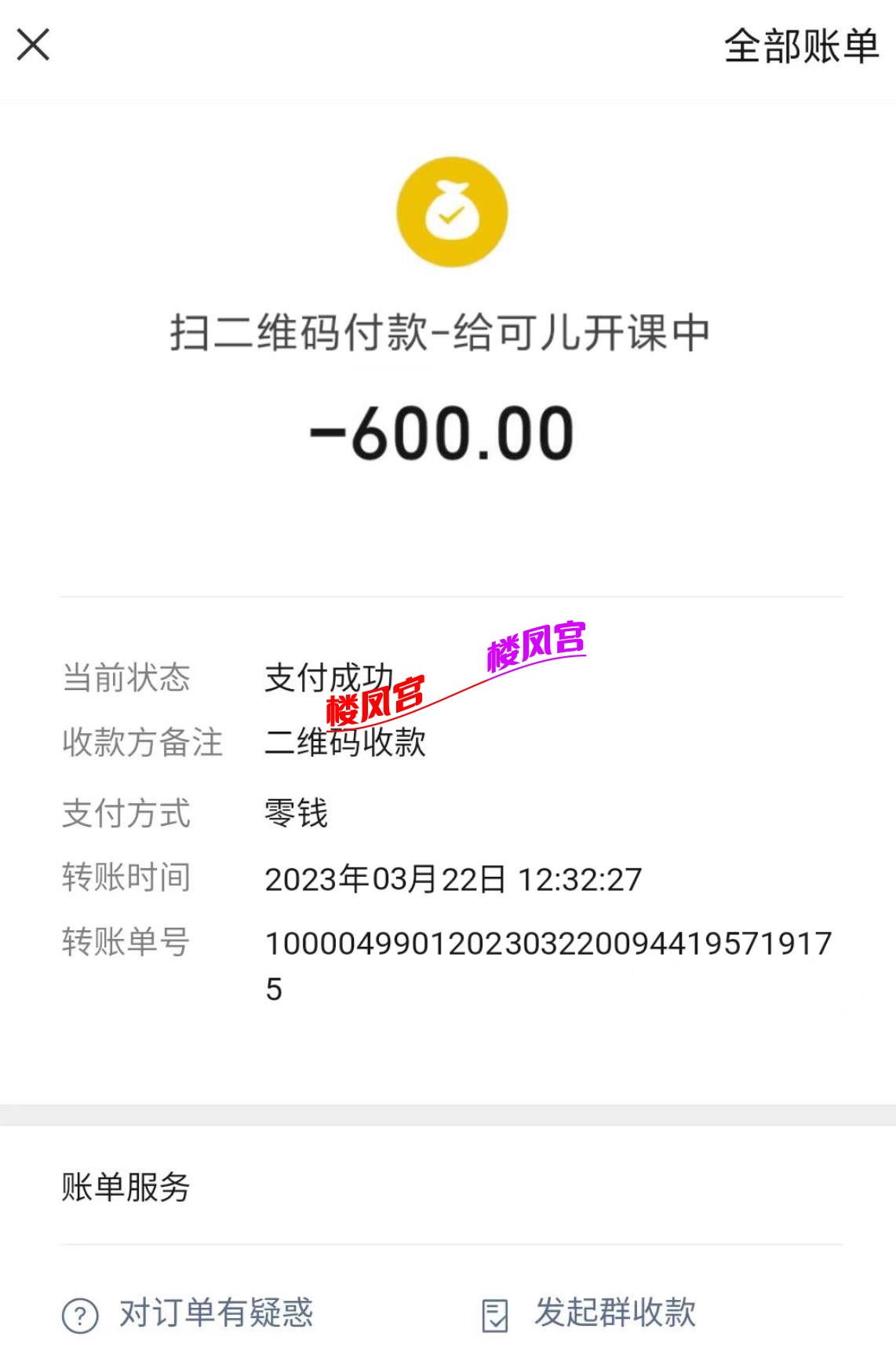
Task: Select 发起群收款 to start group collection
Action: coord(617,1314)
